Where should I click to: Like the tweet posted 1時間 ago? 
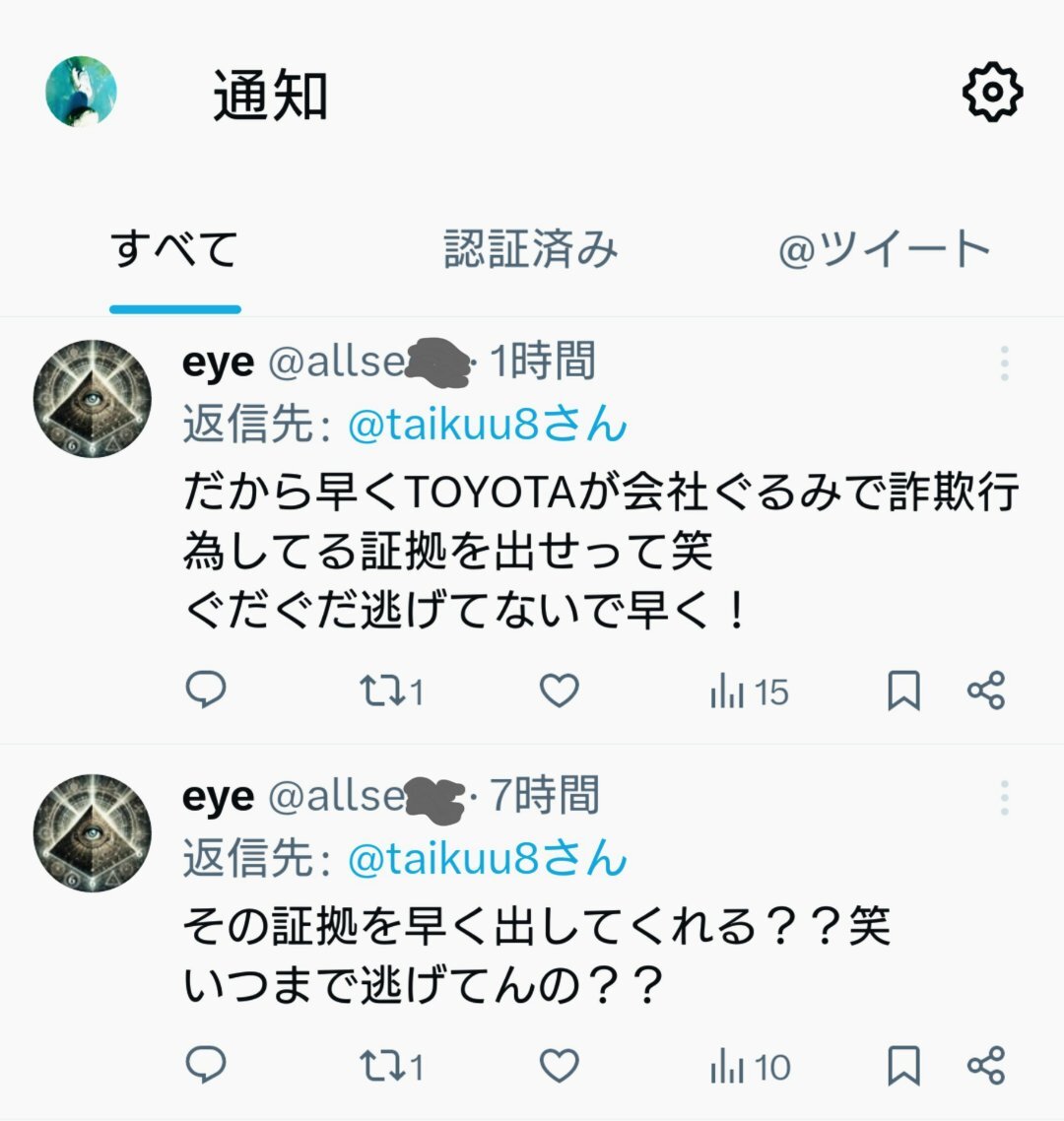click(560, 692)
